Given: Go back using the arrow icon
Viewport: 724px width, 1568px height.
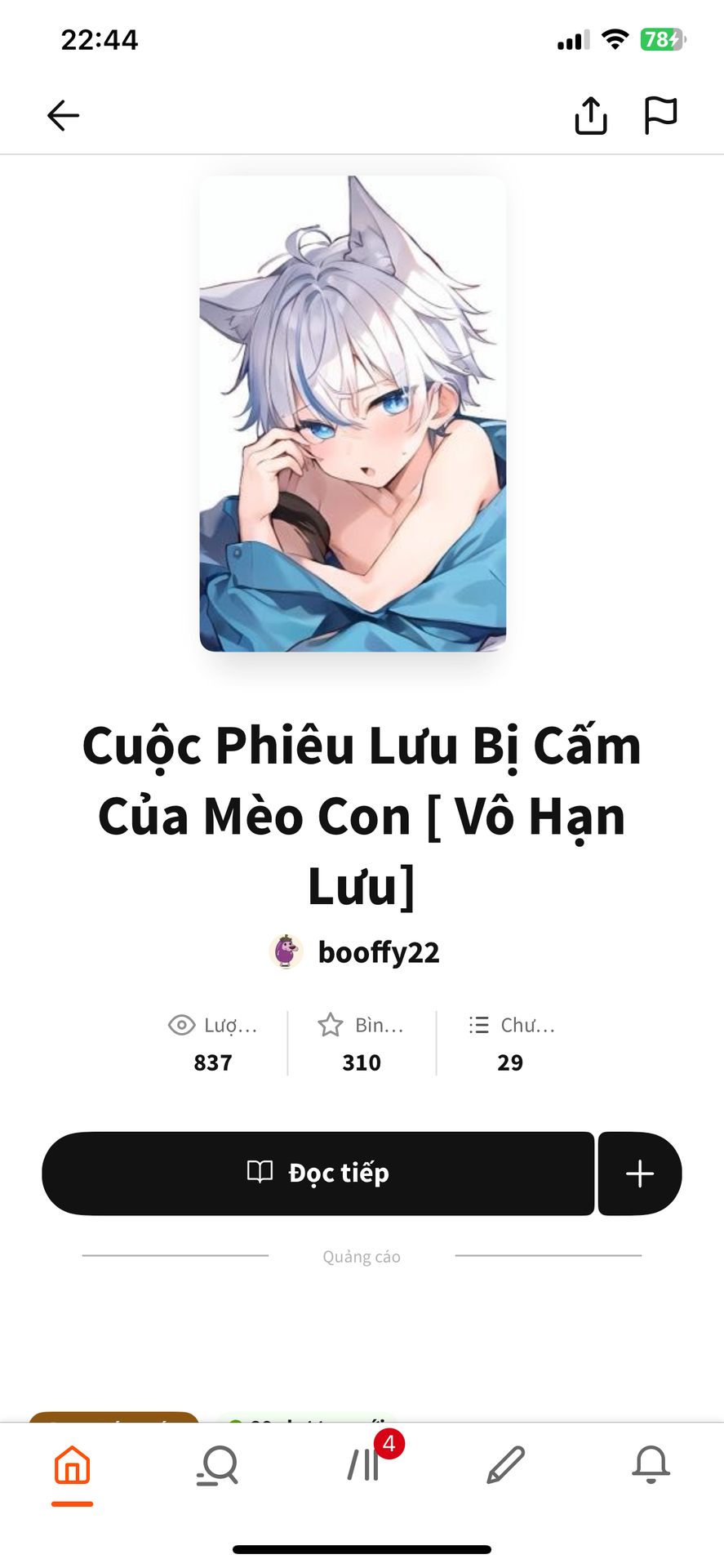Looking at the screenshot, I should pyautogui.click(x=63, y=115).
